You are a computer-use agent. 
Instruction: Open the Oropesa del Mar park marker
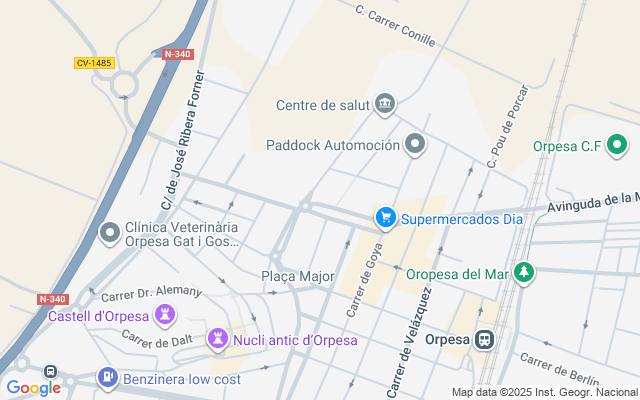pyautogui.click(x=524, y=273)
